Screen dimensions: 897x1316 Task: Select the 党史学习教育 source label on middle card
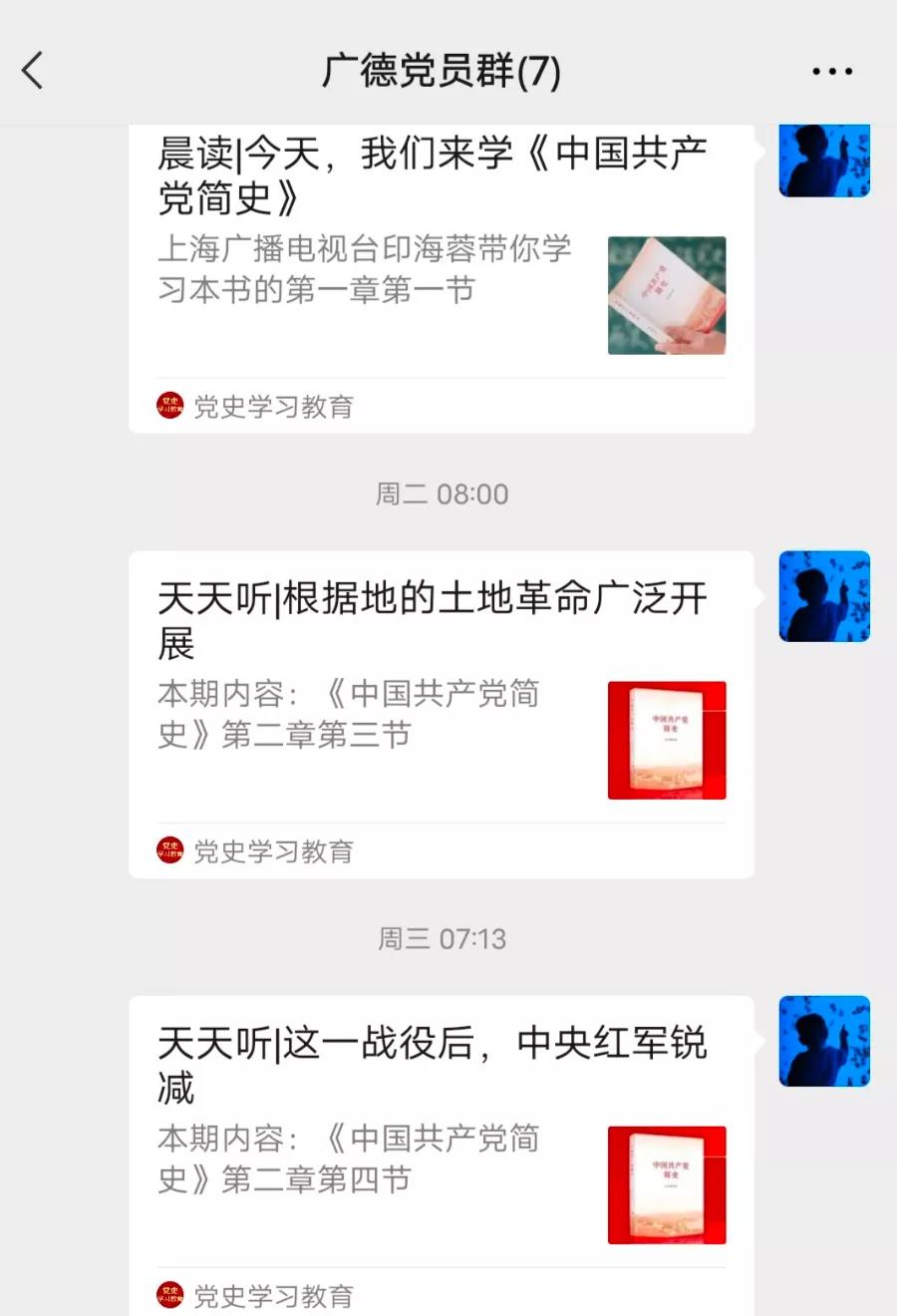pyautogui.click(x=272, y=850)
